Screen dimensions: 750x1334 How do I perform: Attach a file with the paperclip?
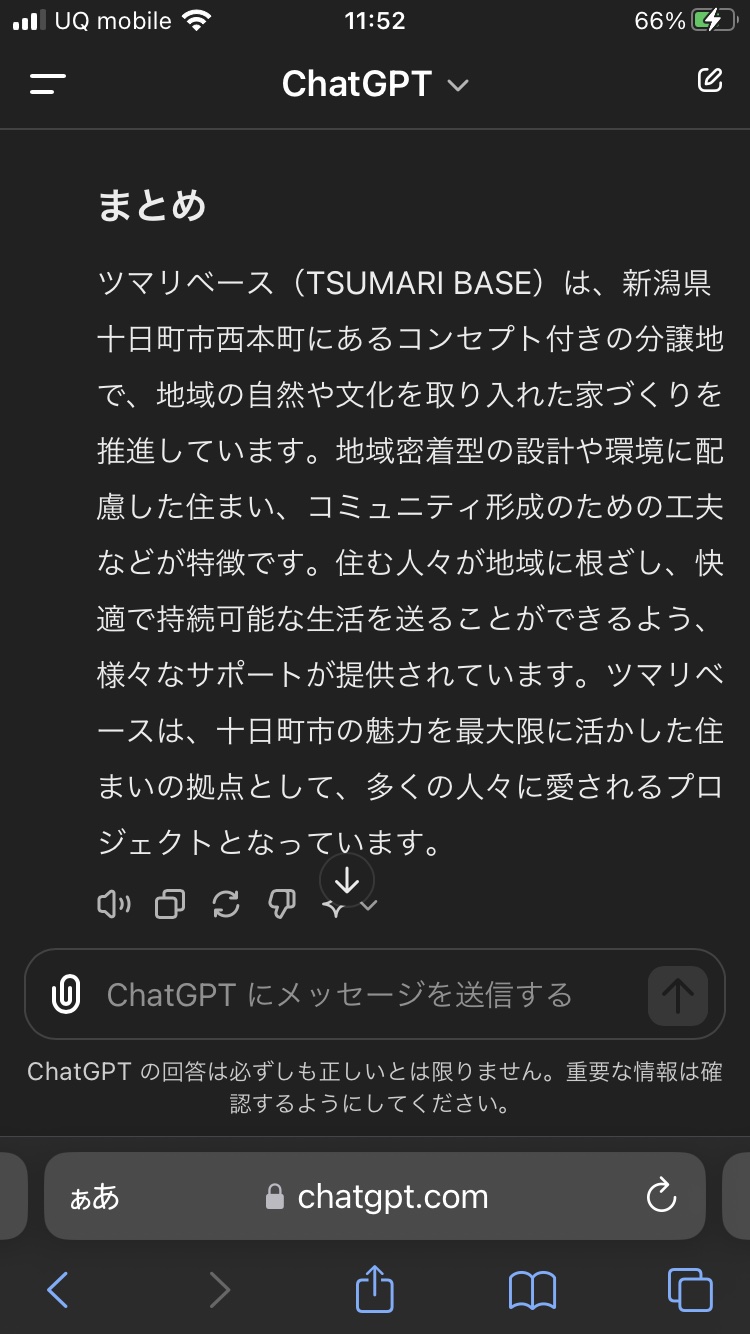66,995
